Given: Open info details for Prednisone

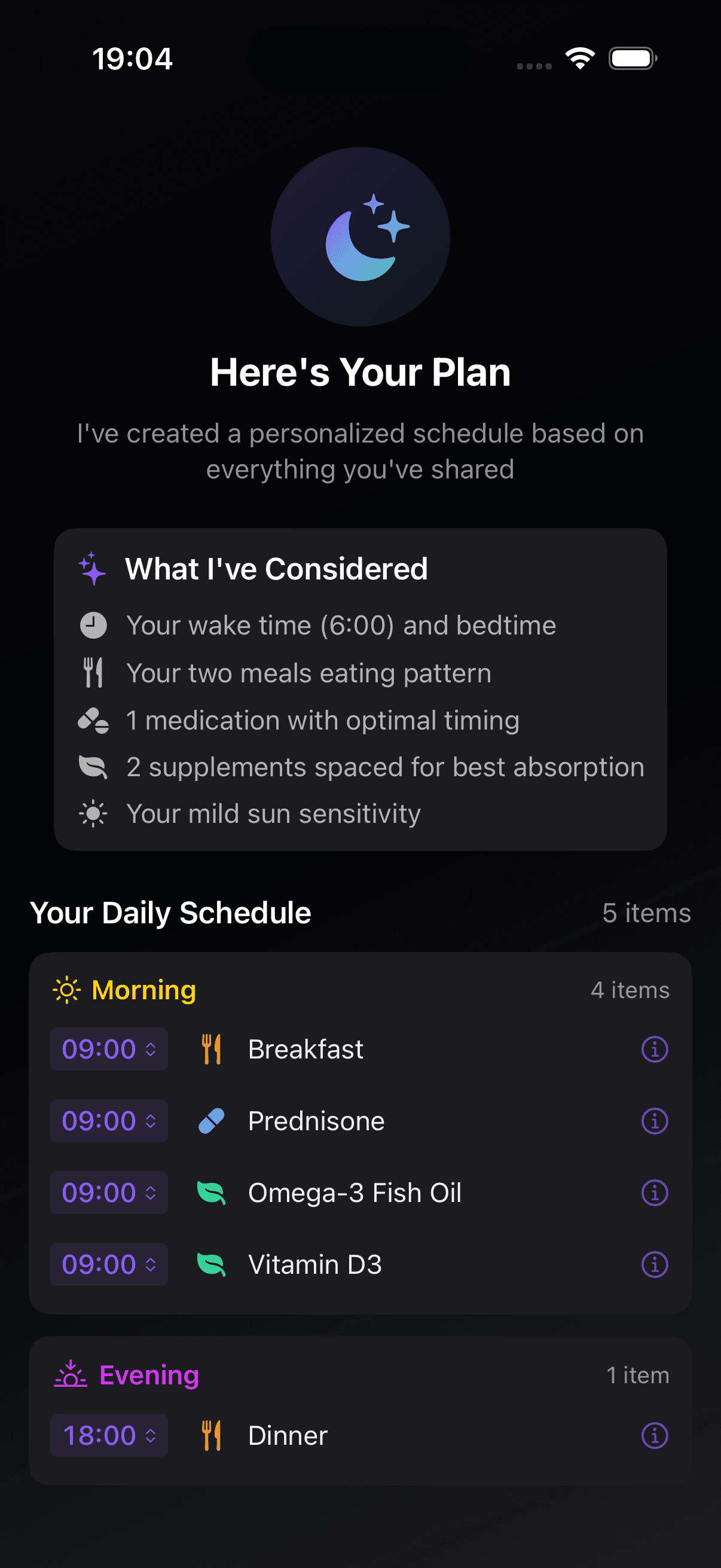Looking at the screenshot, I should 654,1120.
